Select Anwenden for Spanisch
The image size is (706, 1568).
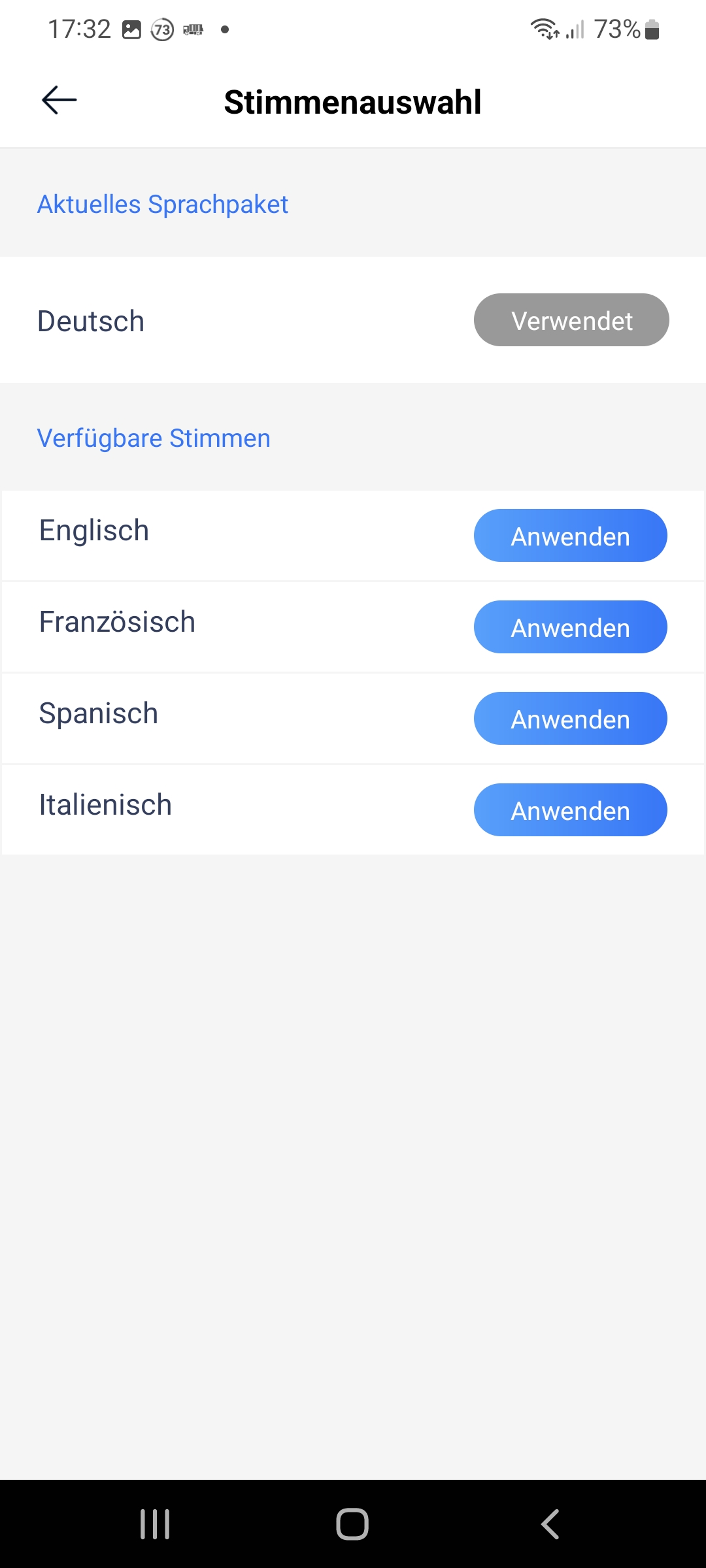coord(570,719)
